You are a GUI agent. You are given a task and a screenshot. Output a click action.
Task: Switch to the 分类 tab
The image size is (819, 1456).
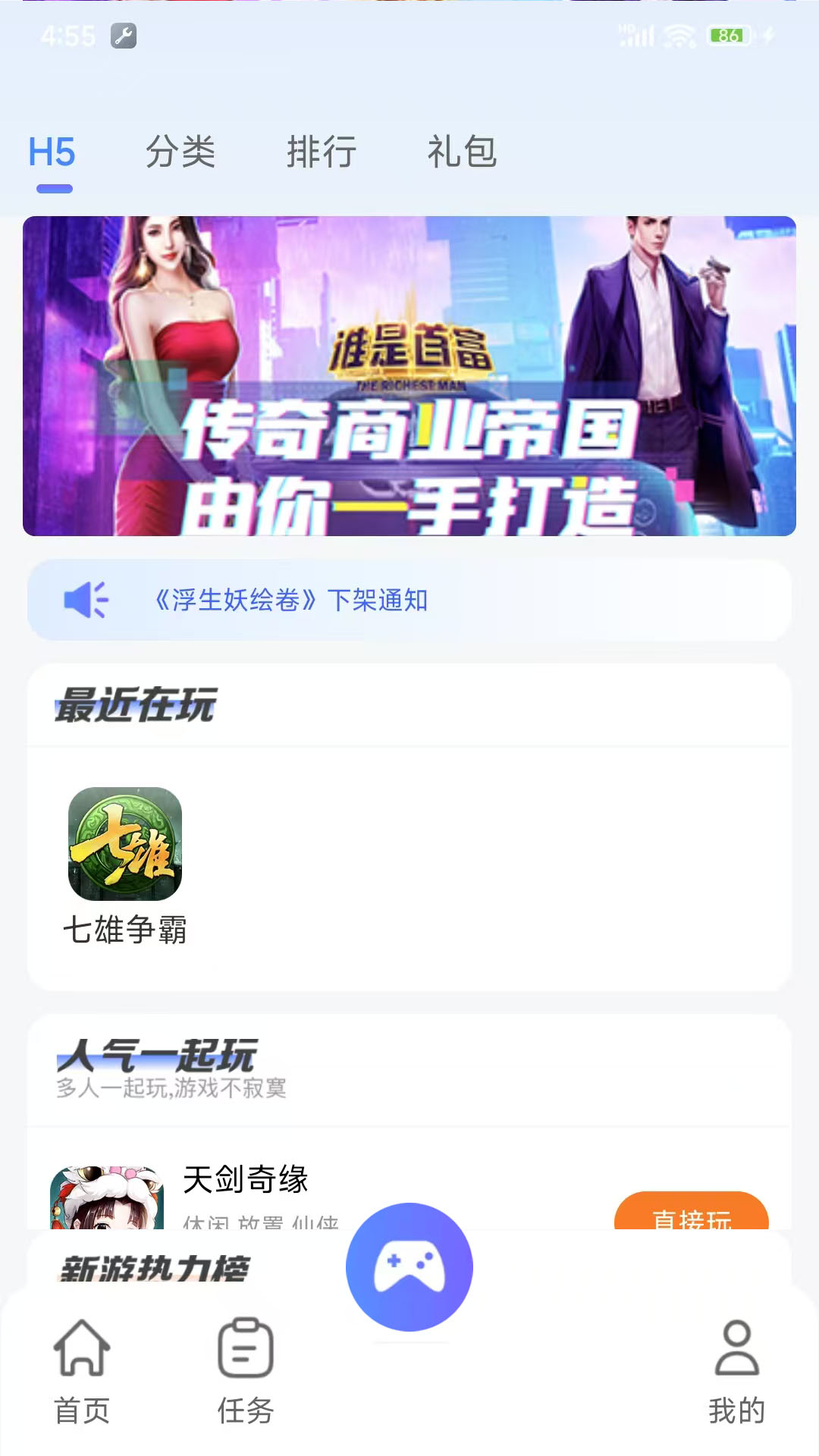[x=180, y=152]
